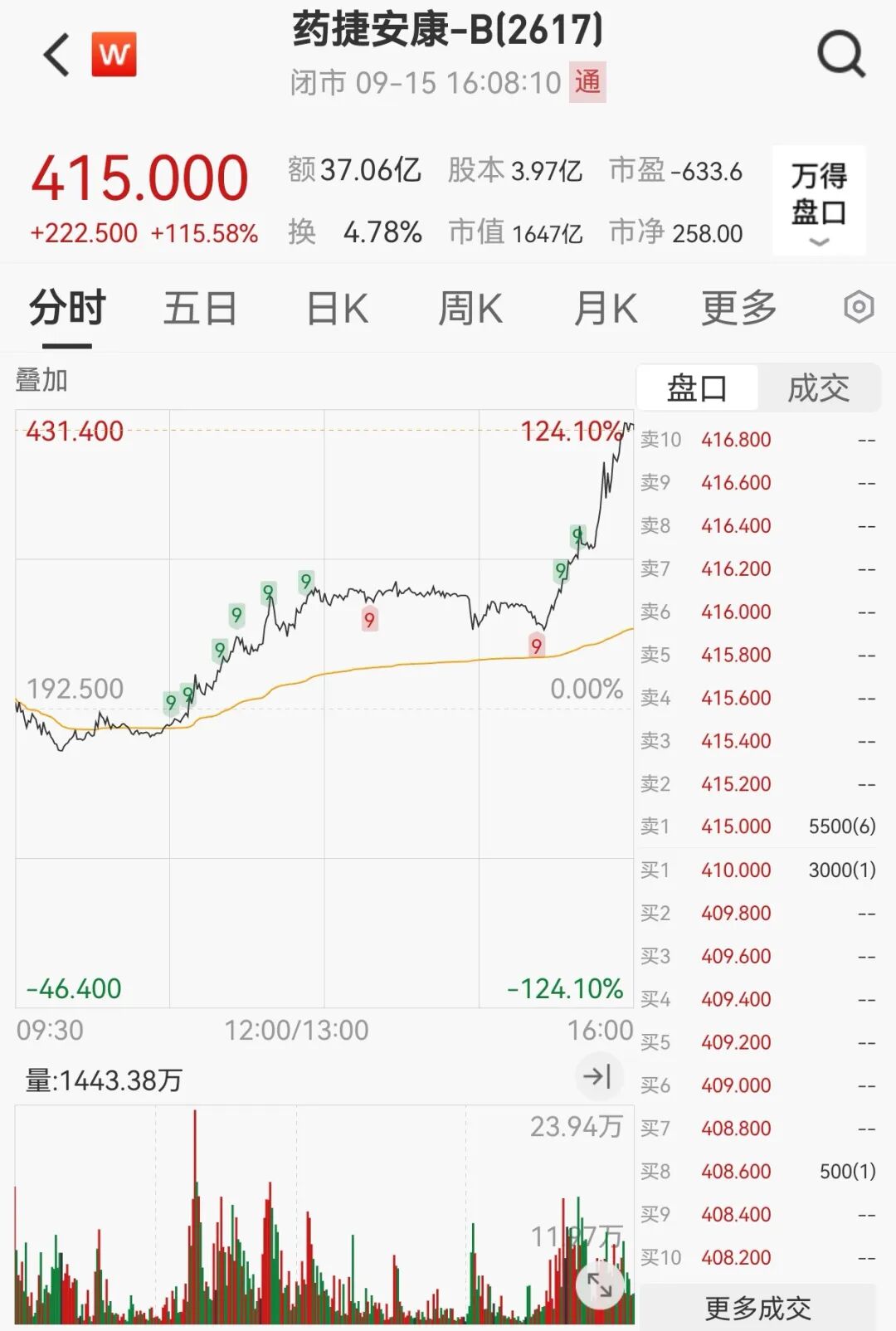Tap the back arrow to exit stock page
Screen dimensions: 896x1331
pos(55,54)
